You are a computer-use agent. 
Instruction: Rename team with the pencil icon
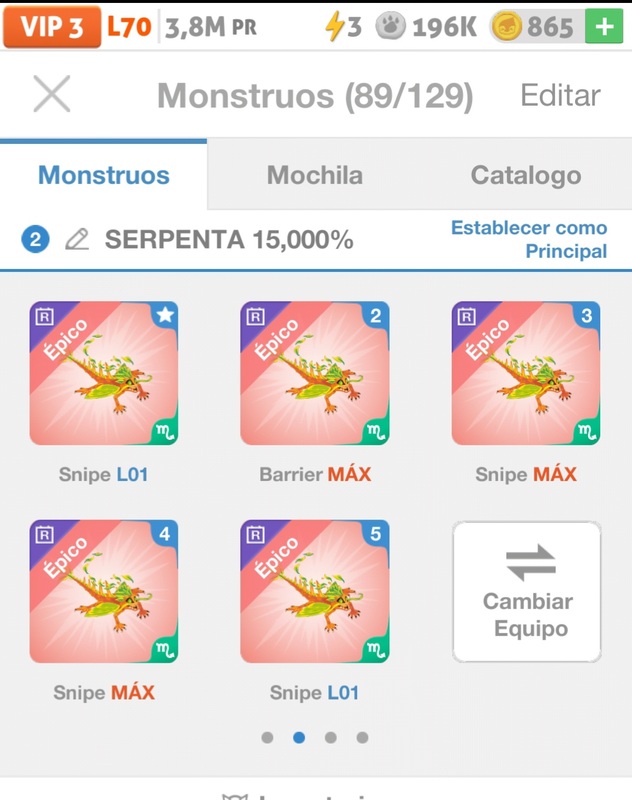[x=77, y=240]
